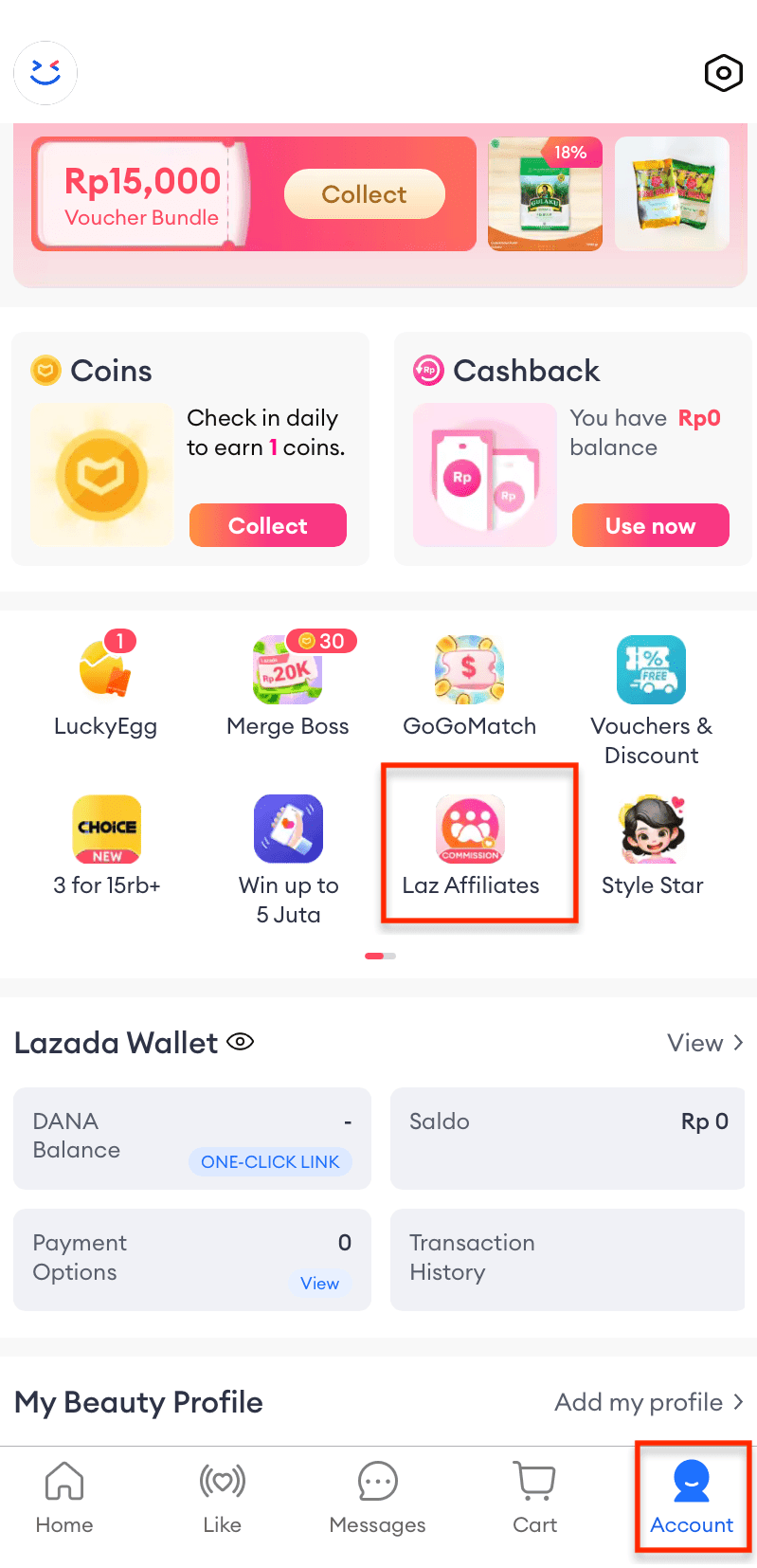Tap Use now for cashback

click(x=650, y=526)
